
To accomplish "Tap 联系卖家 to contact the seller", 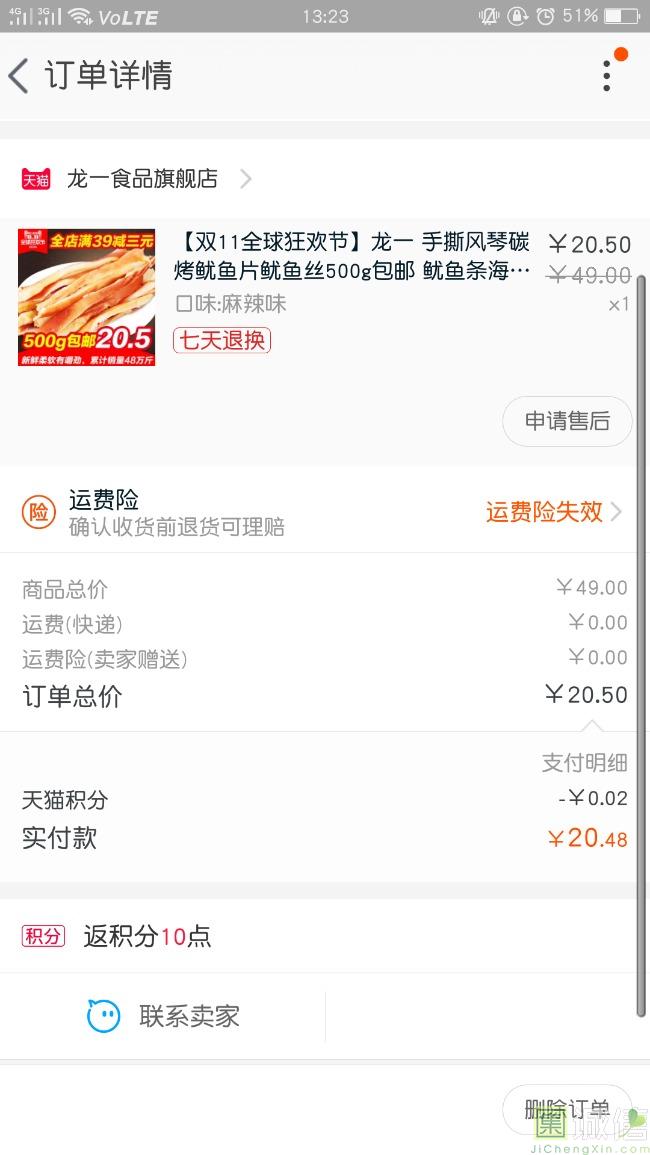I will [x=164, y=1017].
